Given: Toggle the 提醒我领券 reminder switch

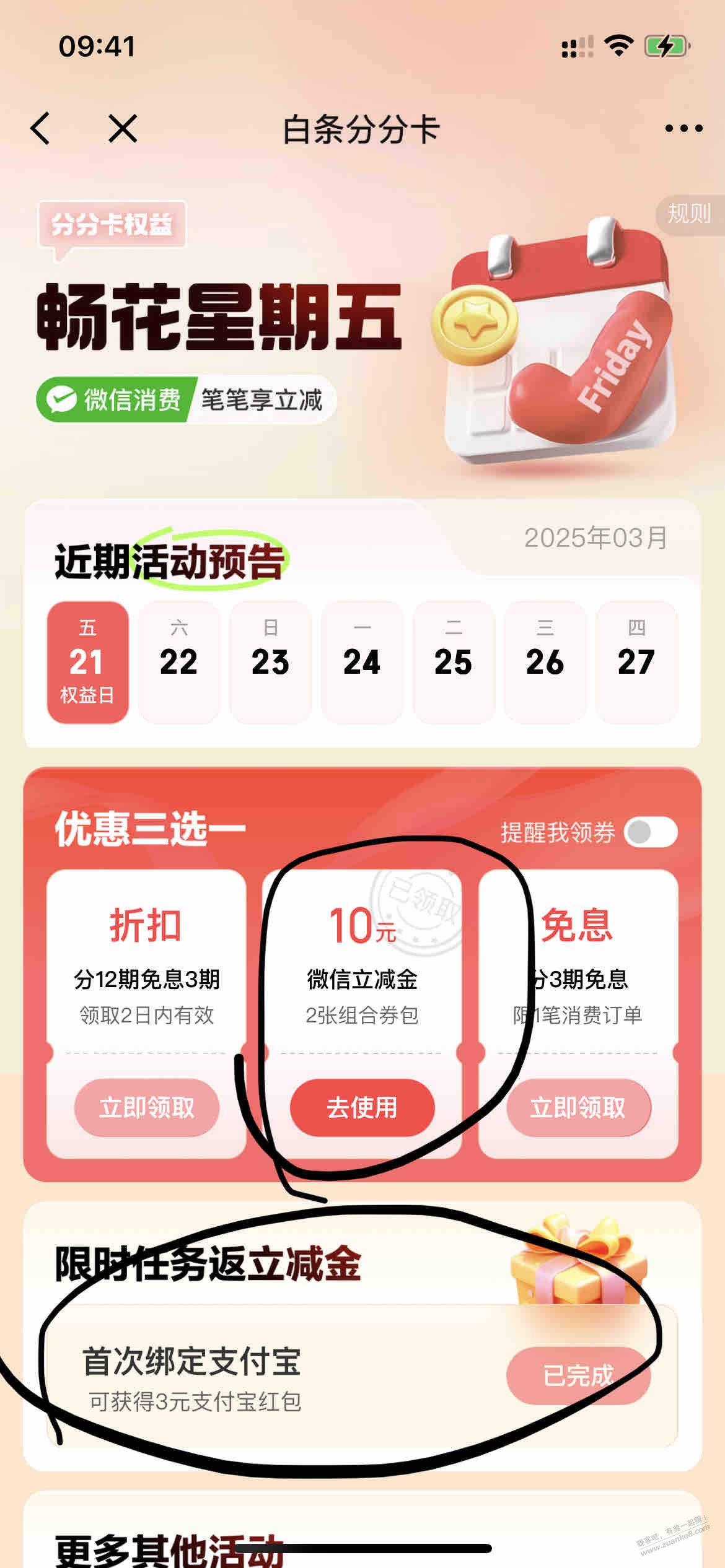Looking at the screenshot, I should coord(651,832).
